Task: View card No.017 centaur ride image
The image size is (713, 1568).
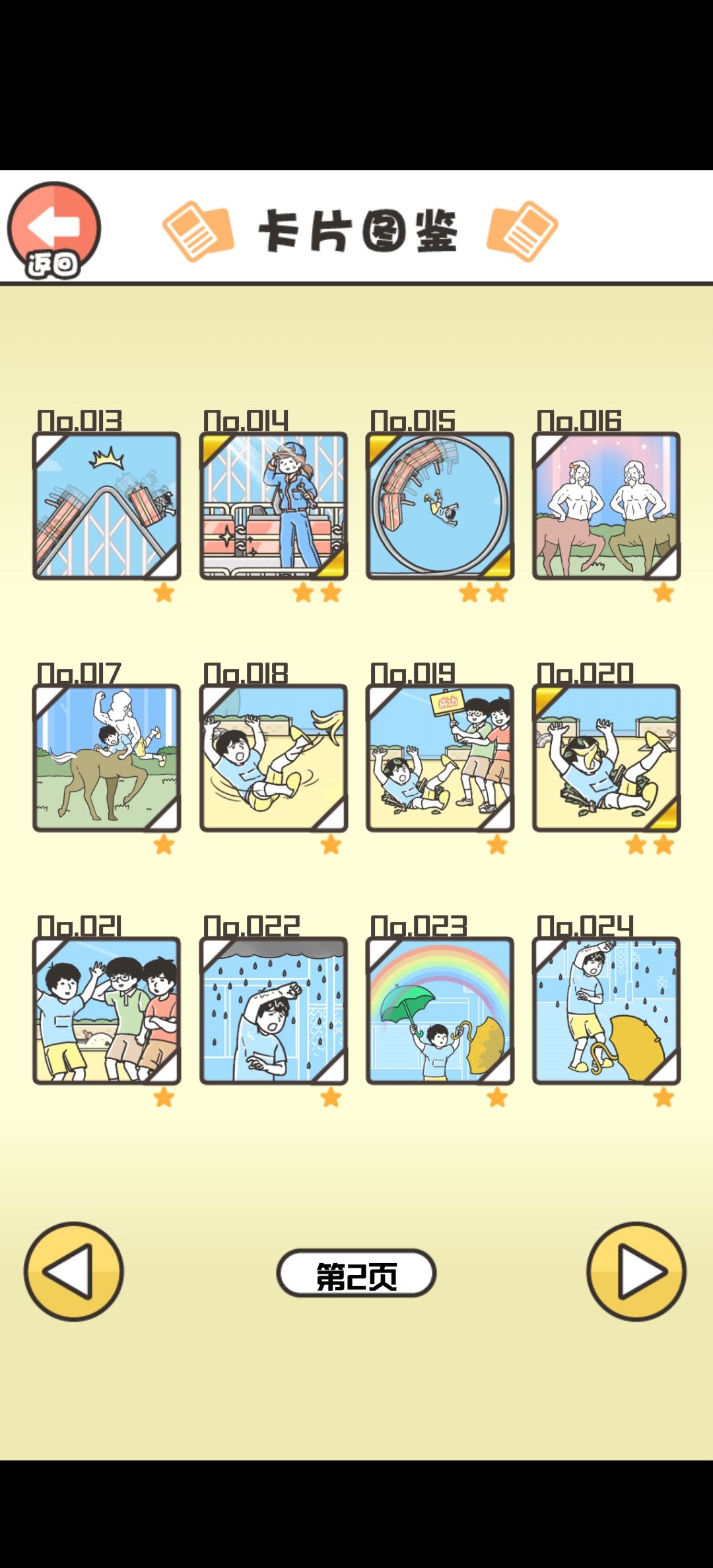Action: pyautogui.click(x=106, y=756)
